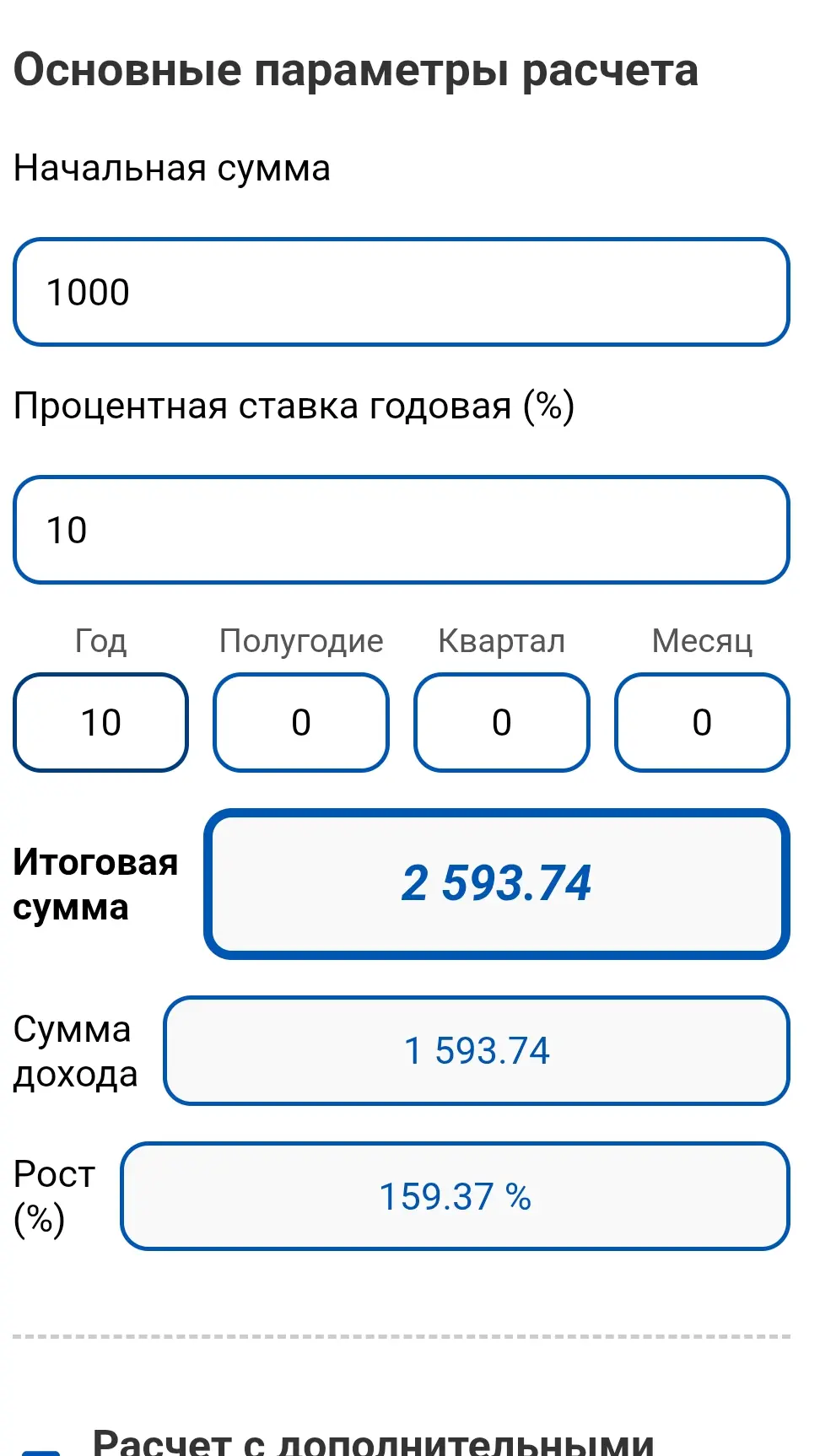Viewport: 820px width, 1456px height.
Task: Toggle Расчет с дополнительными checkbox
Action: click(40, 1449)
